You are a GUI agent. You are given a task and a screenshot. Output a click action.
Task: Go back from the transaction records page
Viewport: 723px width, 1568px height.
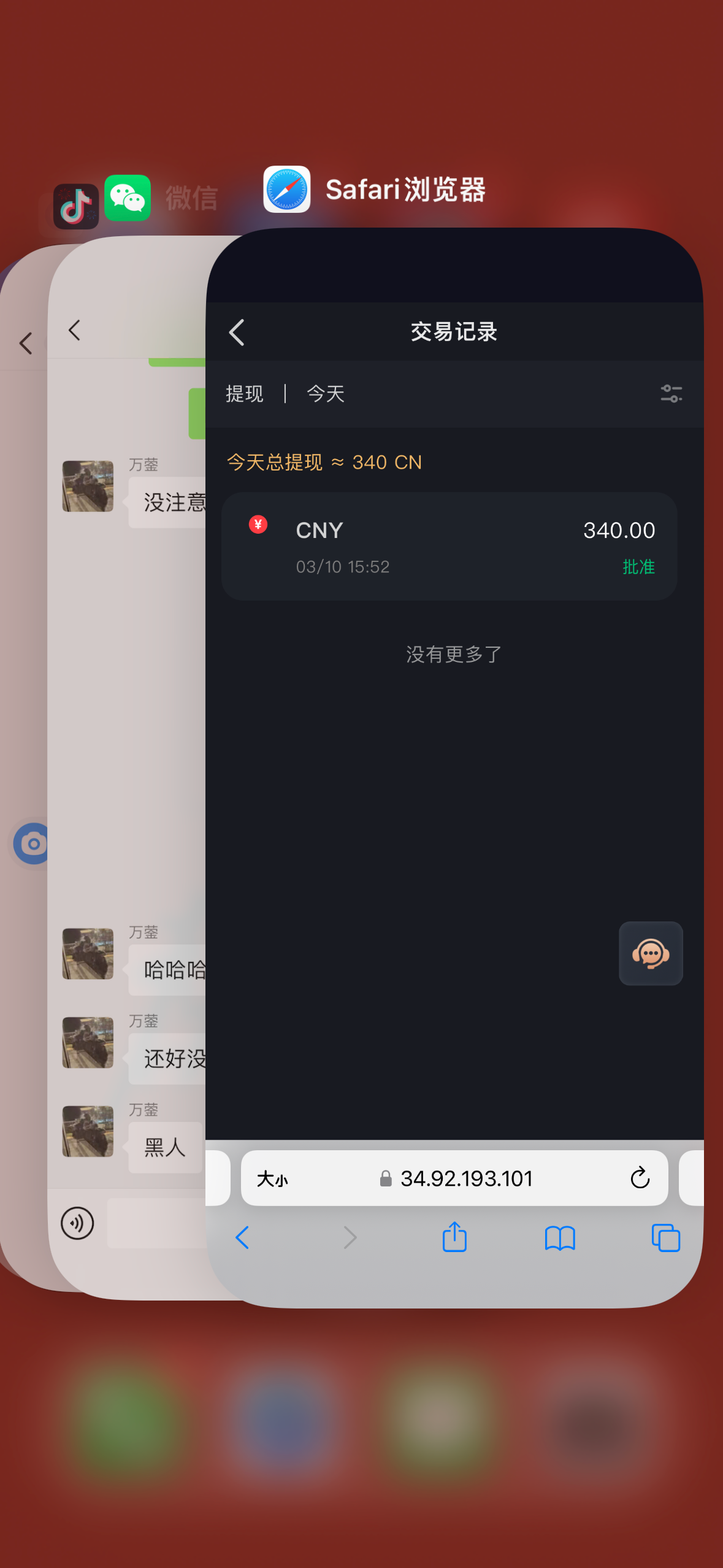237,332
